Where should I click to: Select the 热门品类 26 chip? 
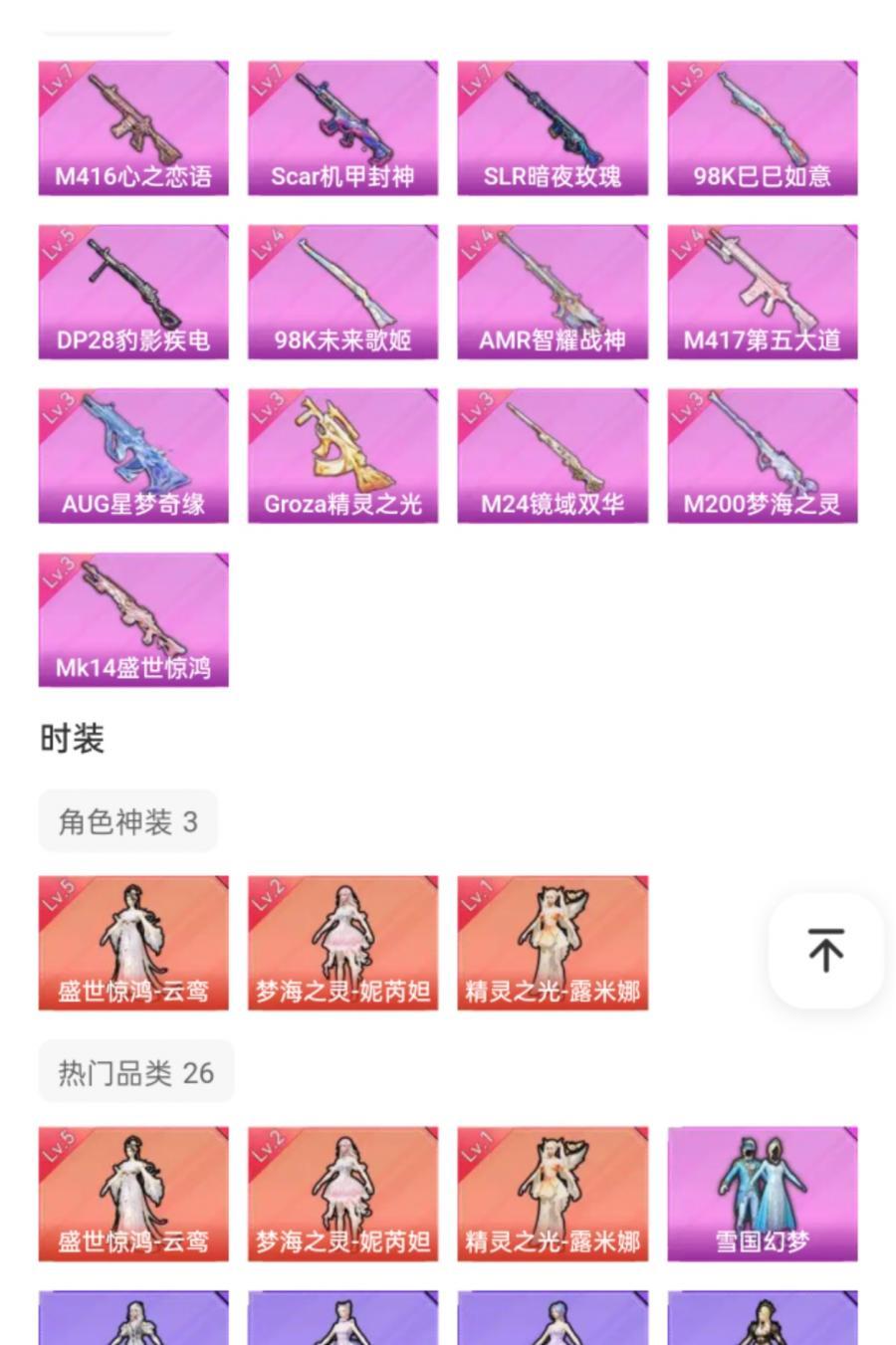[136, 1072]
